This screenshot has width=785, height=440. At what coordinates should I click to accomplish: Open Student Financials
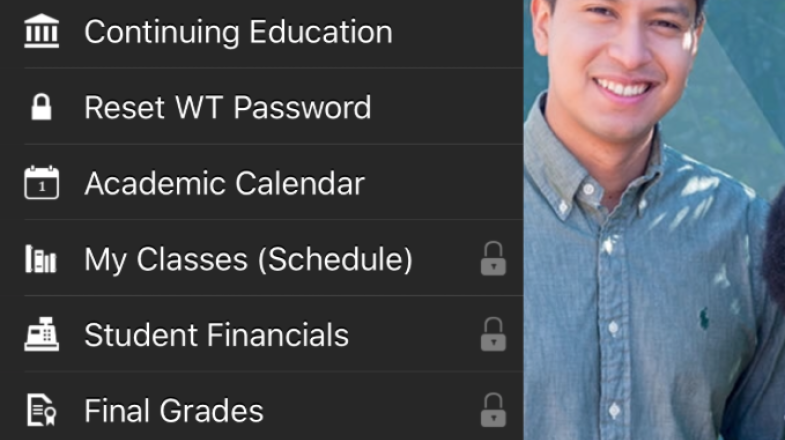tap(216, 335)
